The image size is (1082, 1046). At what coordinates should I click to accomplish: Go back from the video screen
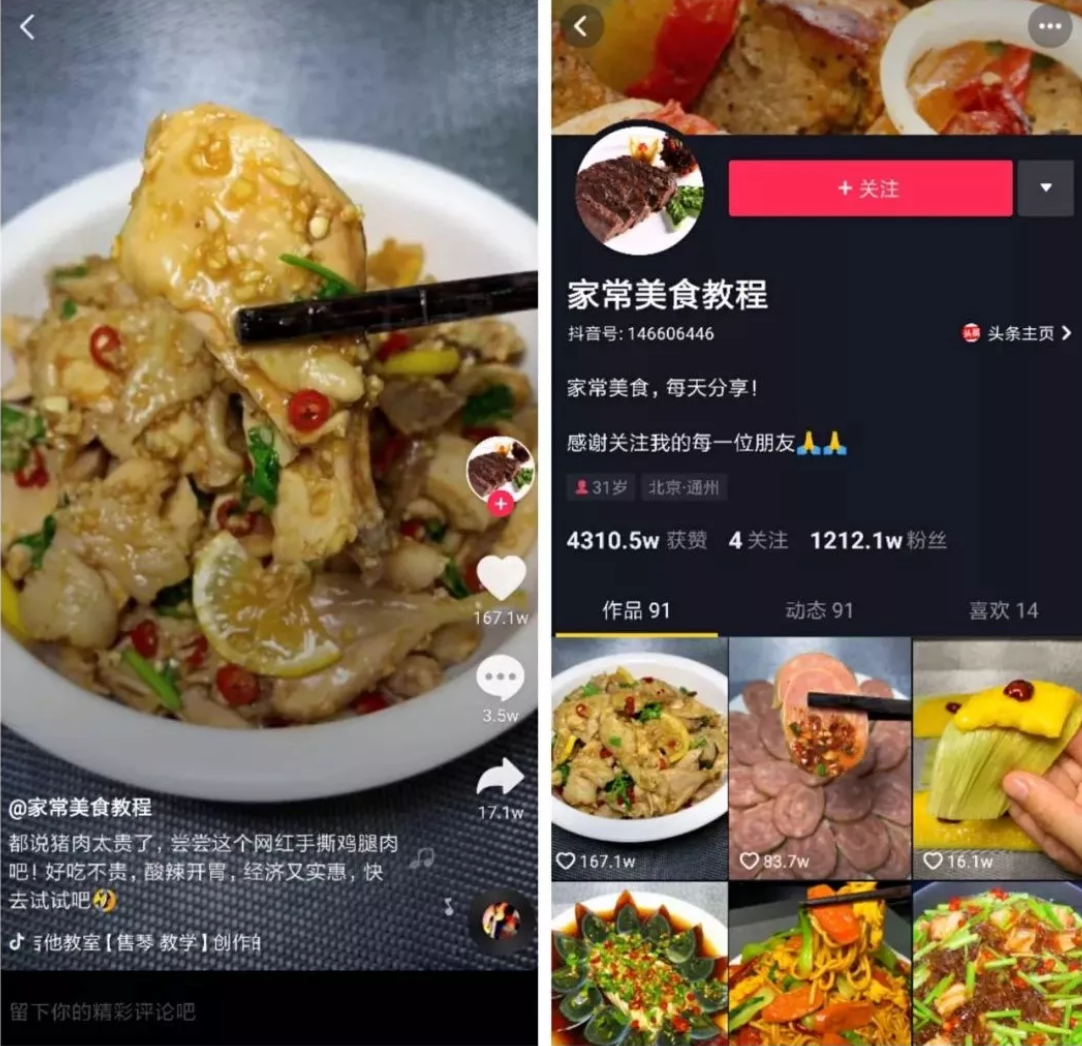27,28
